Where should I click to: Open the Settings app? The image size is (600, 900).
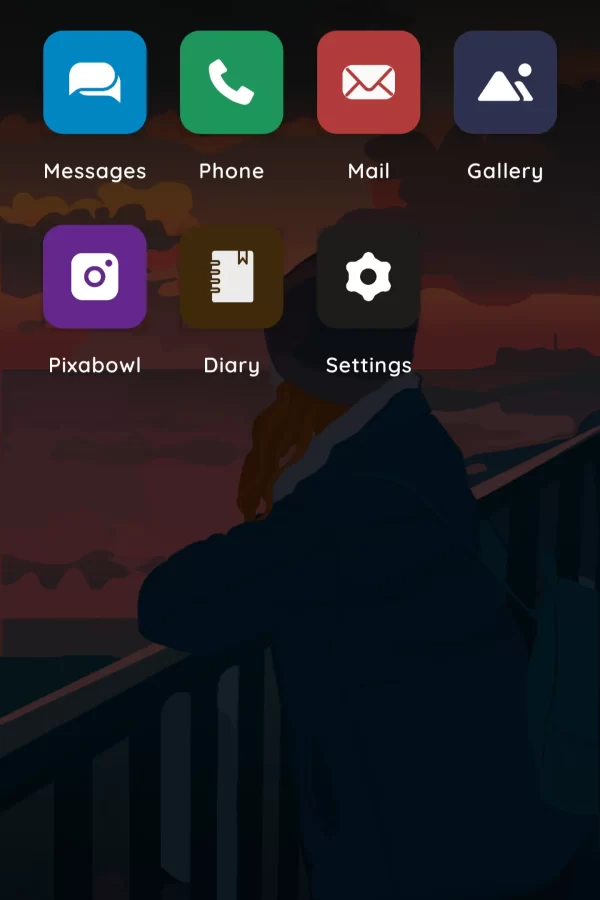click(x=368, y=276)
